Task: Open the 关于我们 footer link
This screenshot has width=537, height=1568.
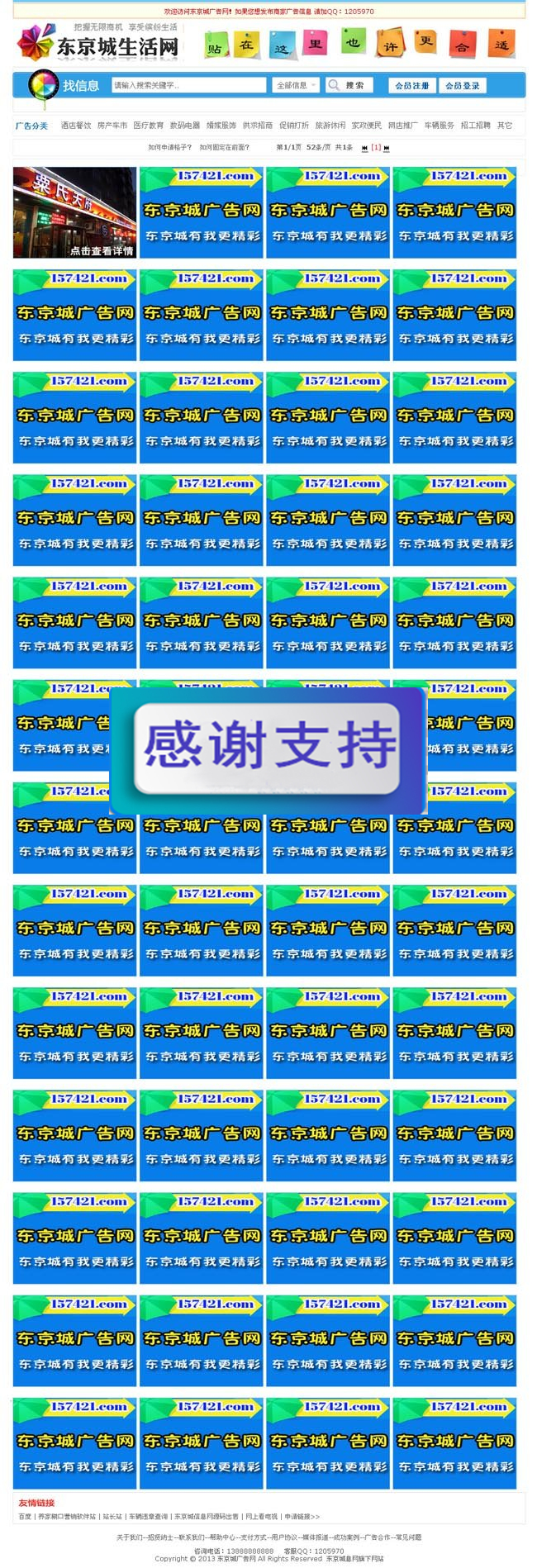Action: coord(128,1537)
